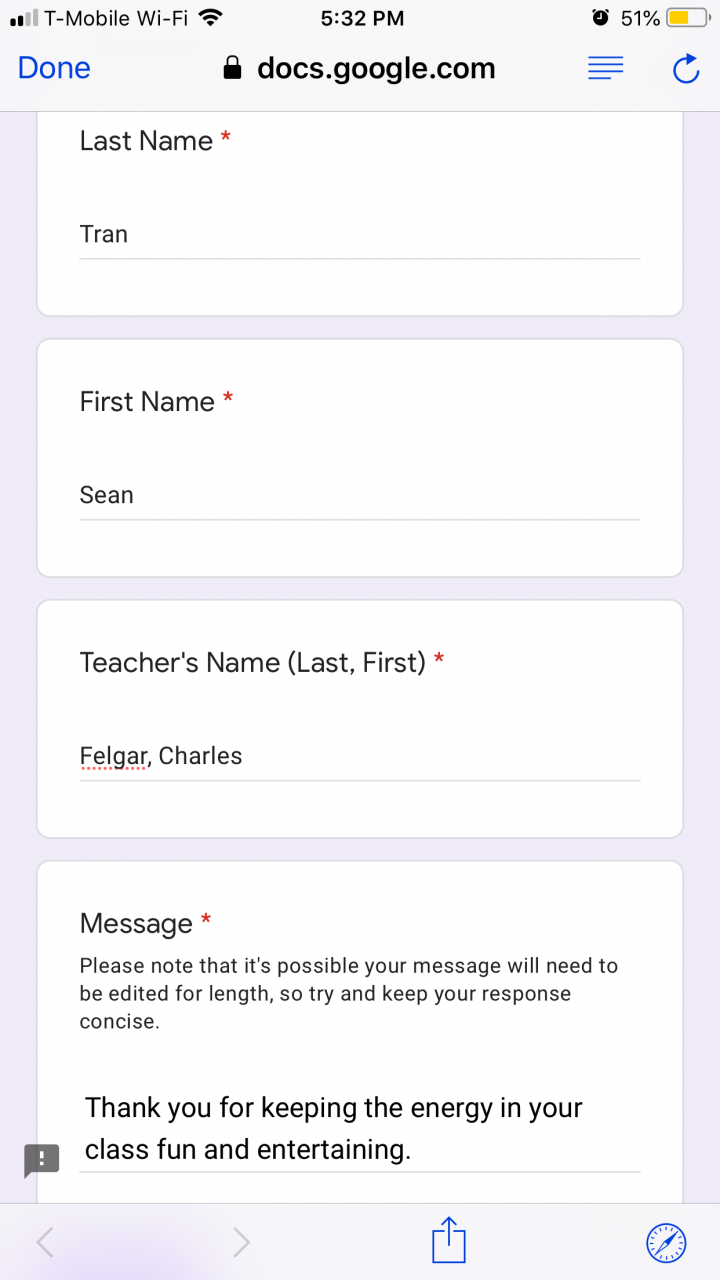
Task: Go back to the previous page
Action: pyautogui.click(x=46, y=1242)
